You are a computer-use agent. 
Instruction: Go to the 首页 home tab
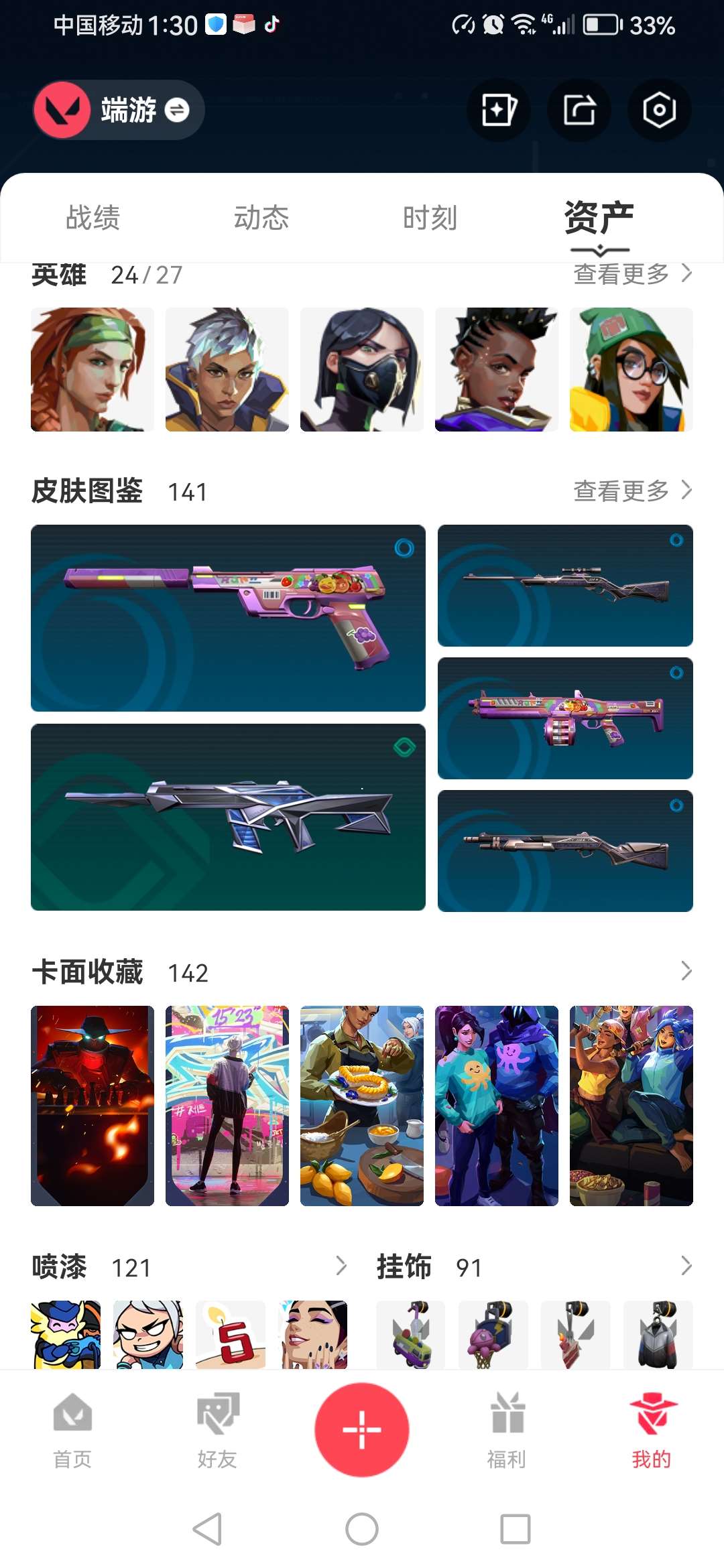point(72,1430)
